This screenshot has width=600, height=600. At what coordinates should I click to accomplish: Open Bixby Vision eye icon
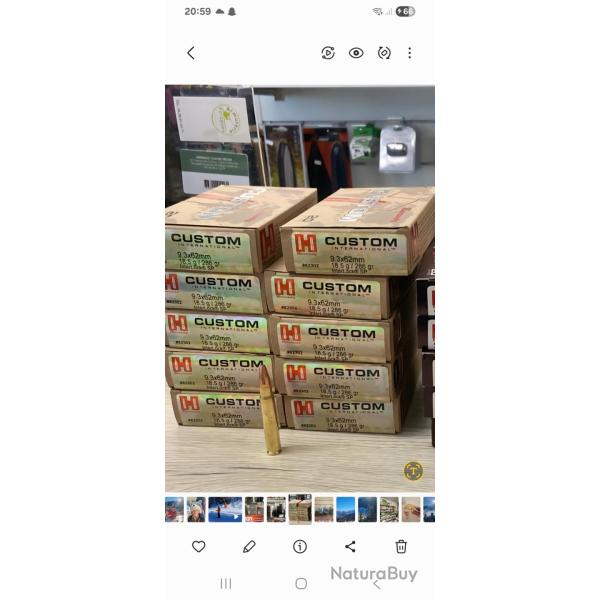click(356, 53)
